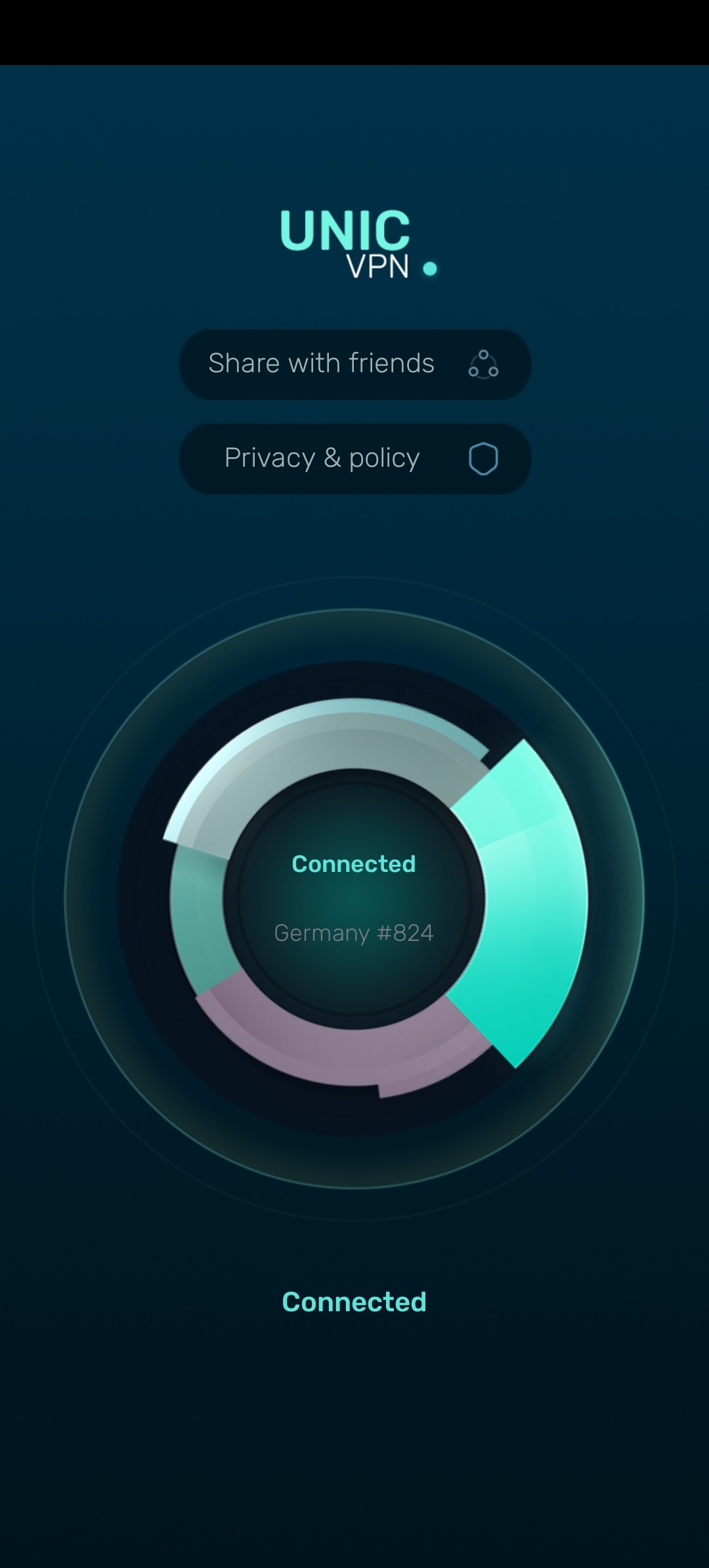Tap the Share with friends button

coord(354,364)
